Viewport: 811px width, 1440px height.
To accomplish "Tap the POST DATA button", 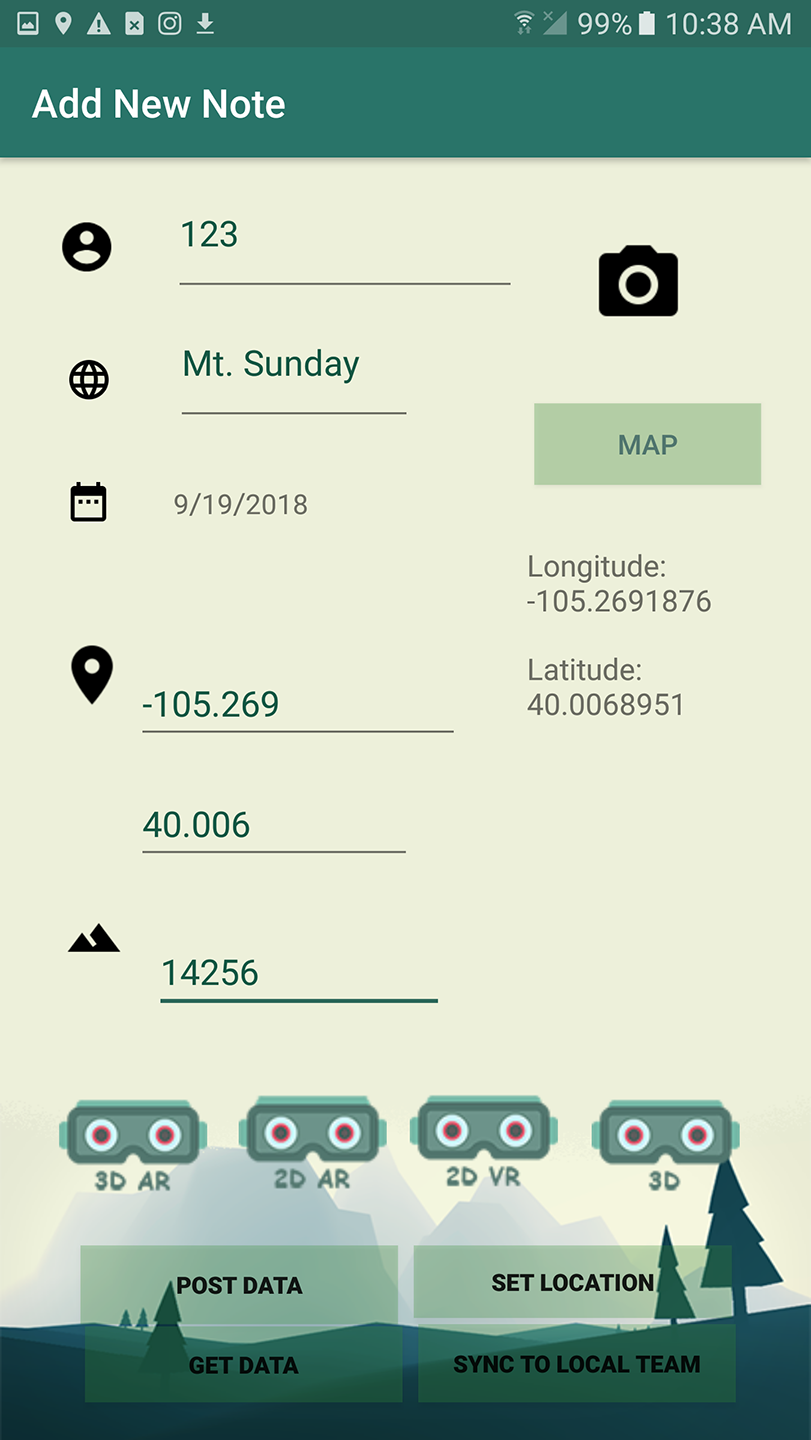I will (x=239, y=1285).
